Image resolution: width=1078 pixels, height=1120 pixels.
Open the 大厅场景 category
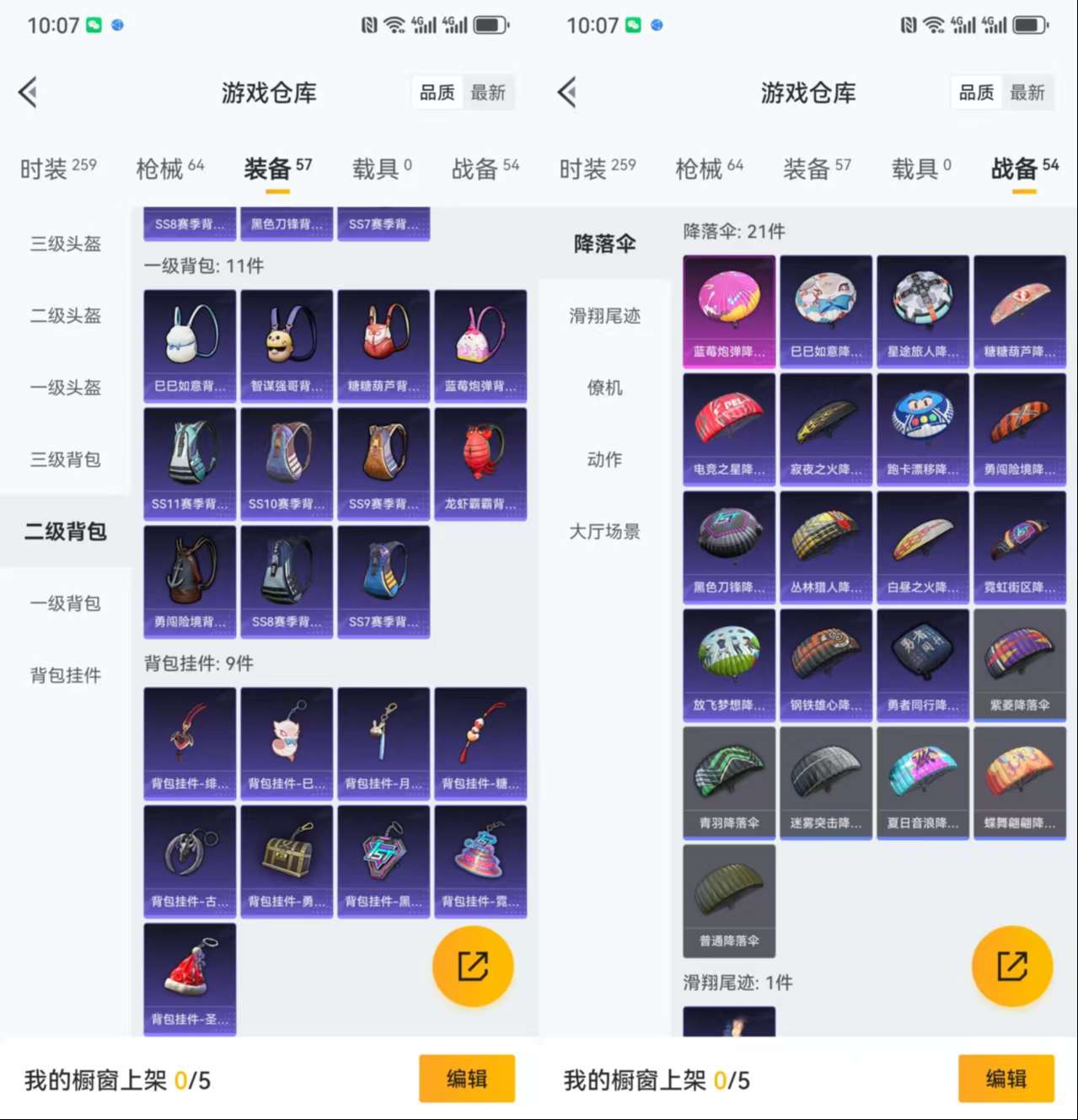(x=604, y=532)
